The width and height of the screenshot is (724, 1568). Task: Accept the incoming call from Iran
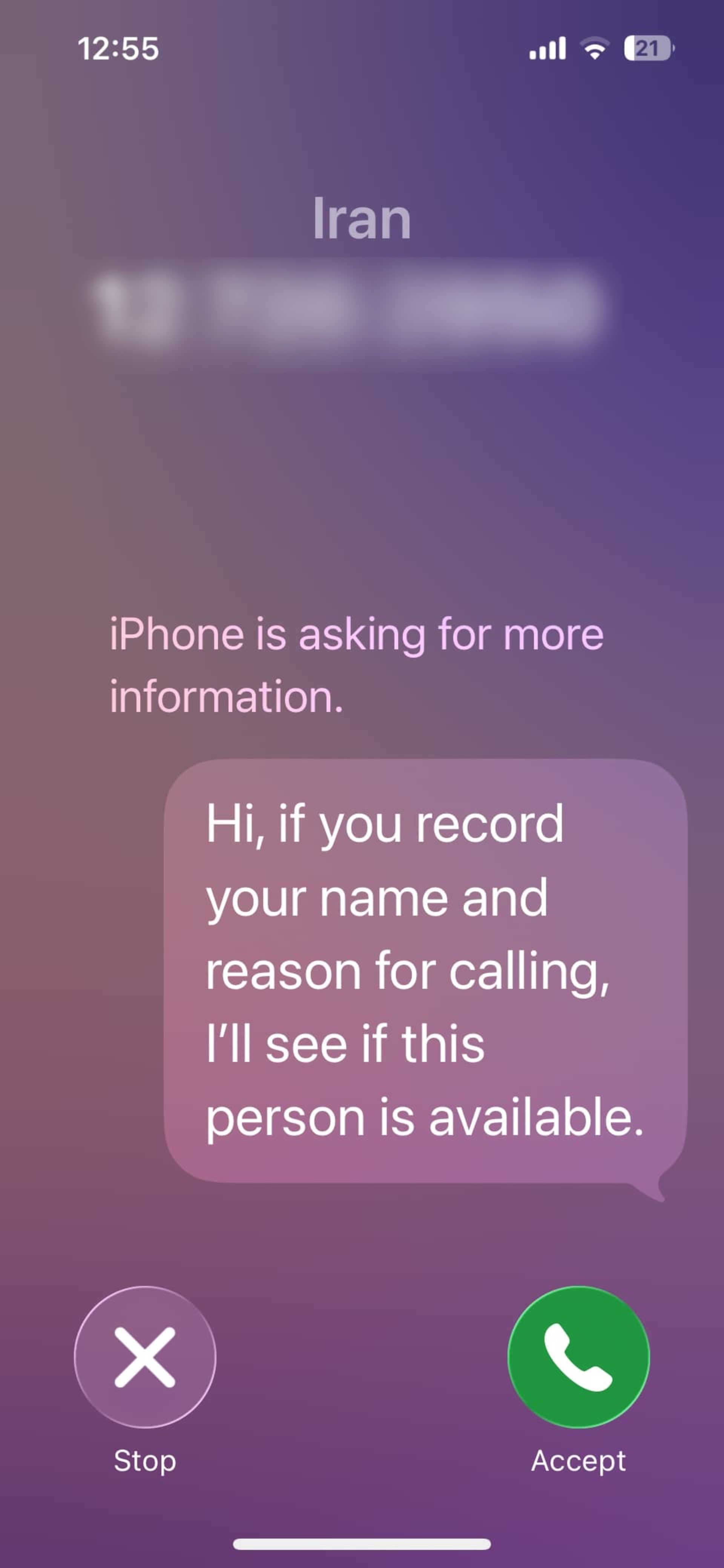pos(578,1357)
